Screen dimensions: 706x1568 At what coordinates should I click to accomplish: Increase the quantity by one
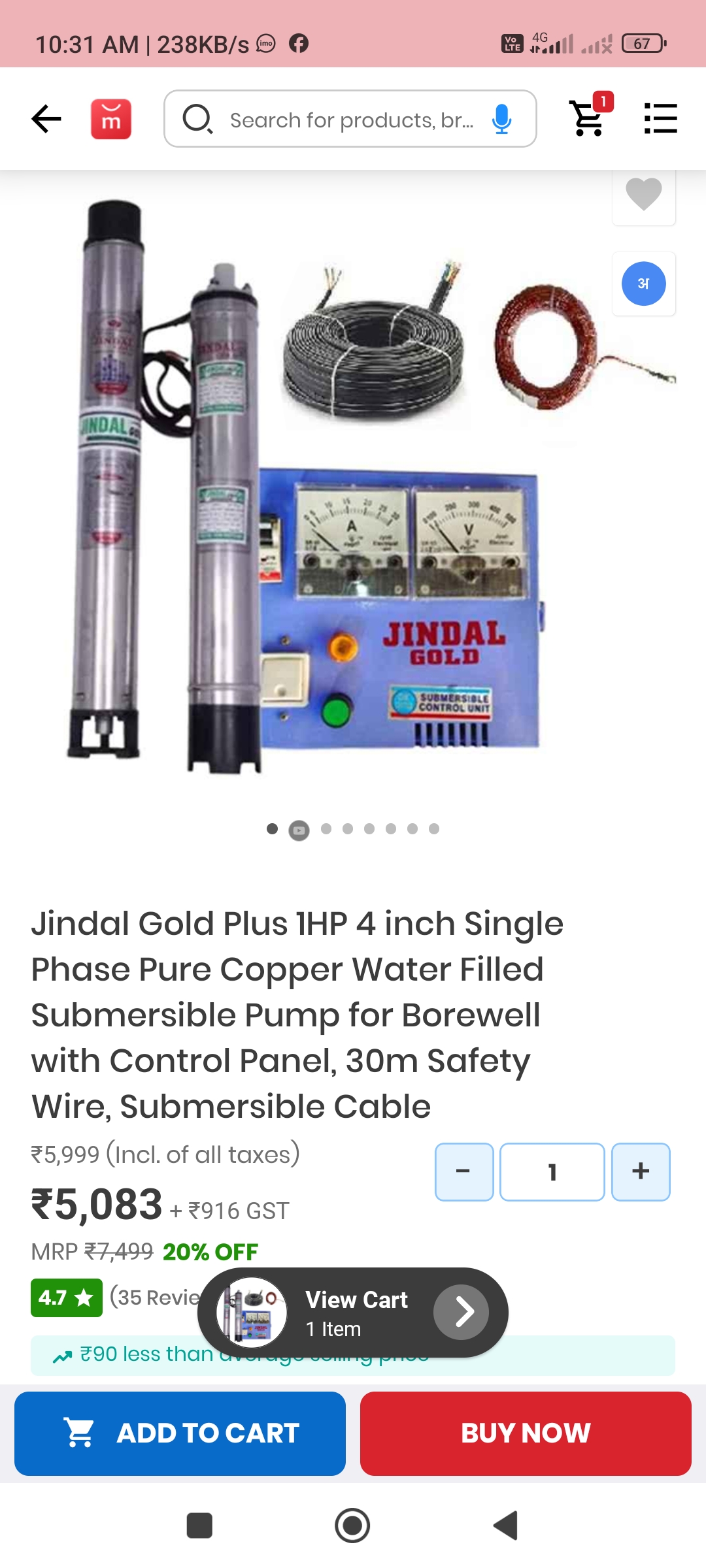pyautogui.click(x=641, y=1171)
